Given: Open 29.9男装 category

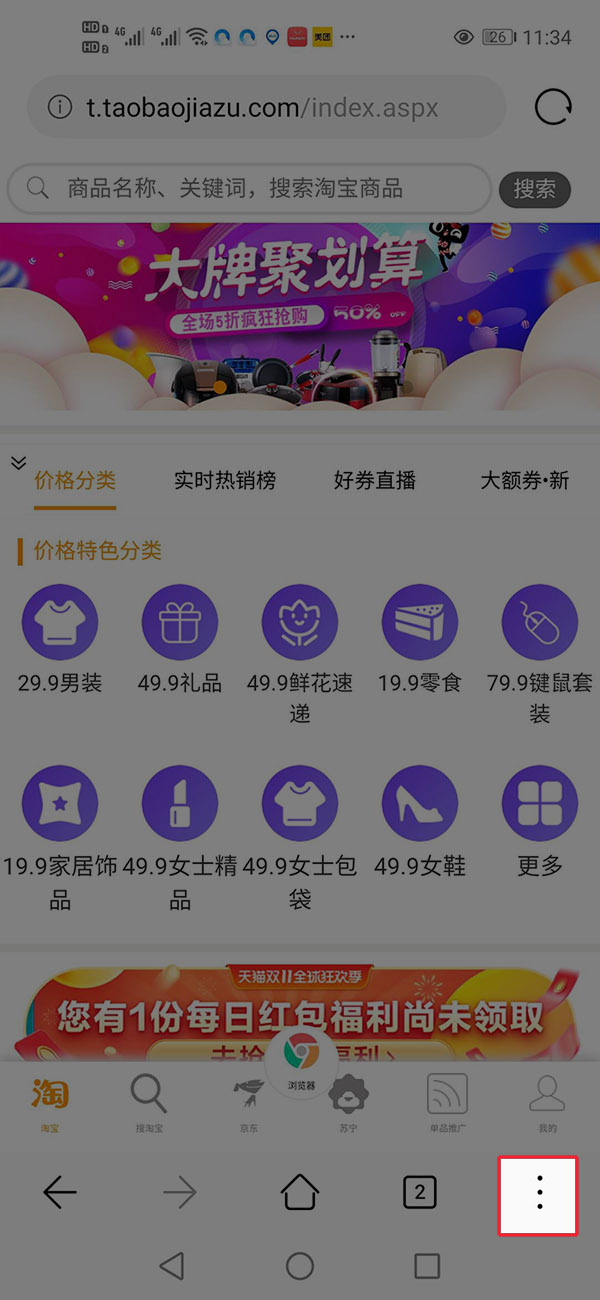Looking at the screenshot, I should (x=60, y=640).
